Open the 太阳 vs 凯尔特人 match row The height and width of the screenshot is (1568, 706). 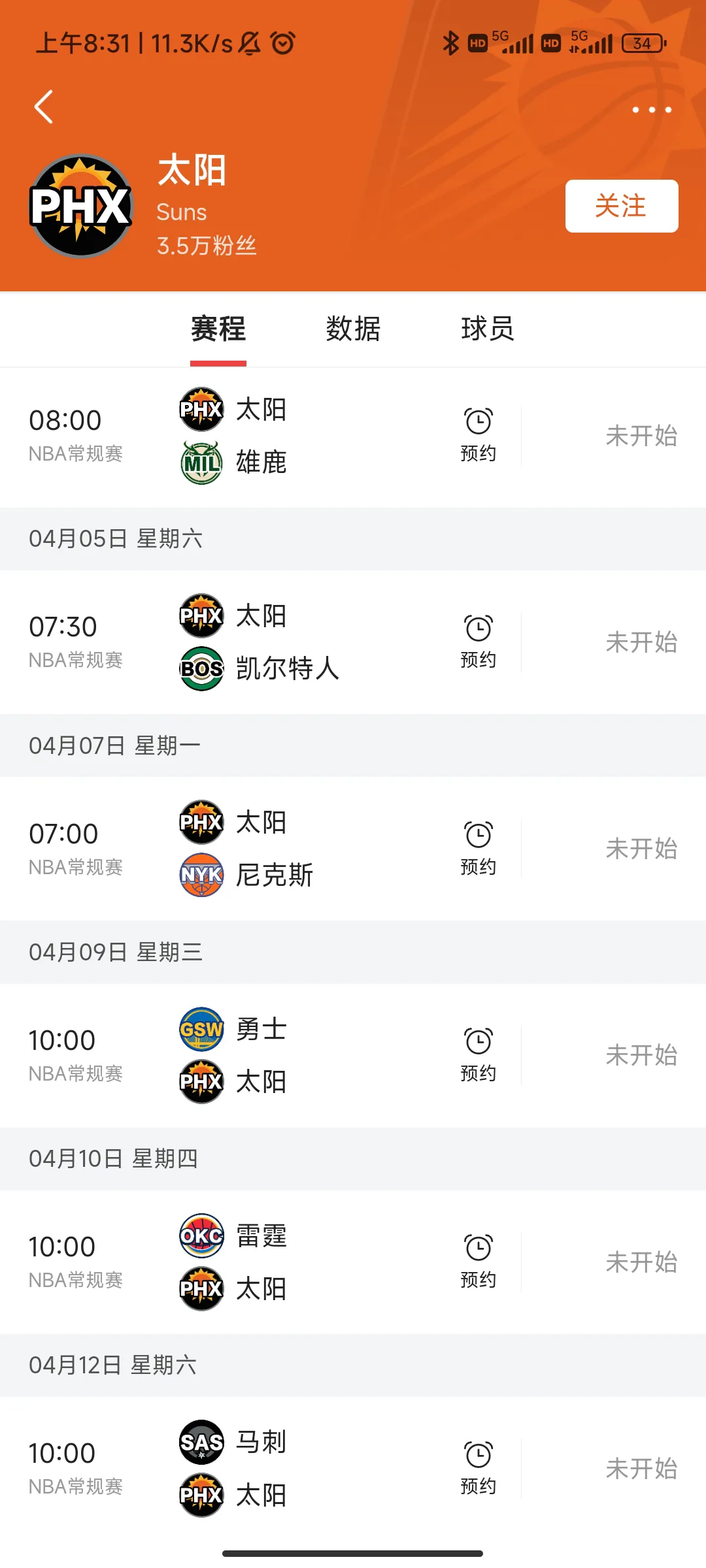tap(353, 642)
